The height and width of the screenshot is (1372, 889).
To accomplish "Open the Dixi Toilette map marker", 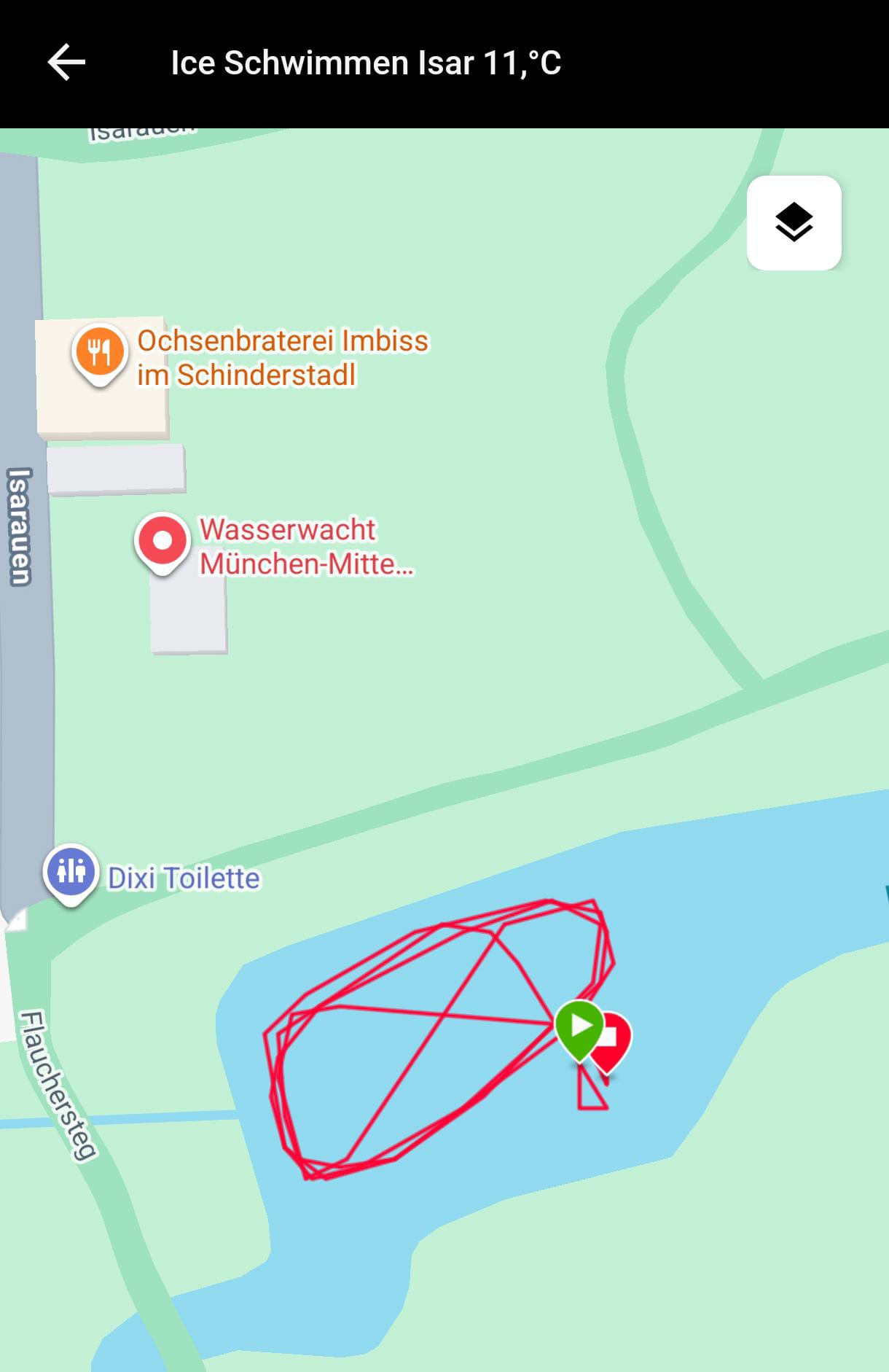I will [71, 872].
